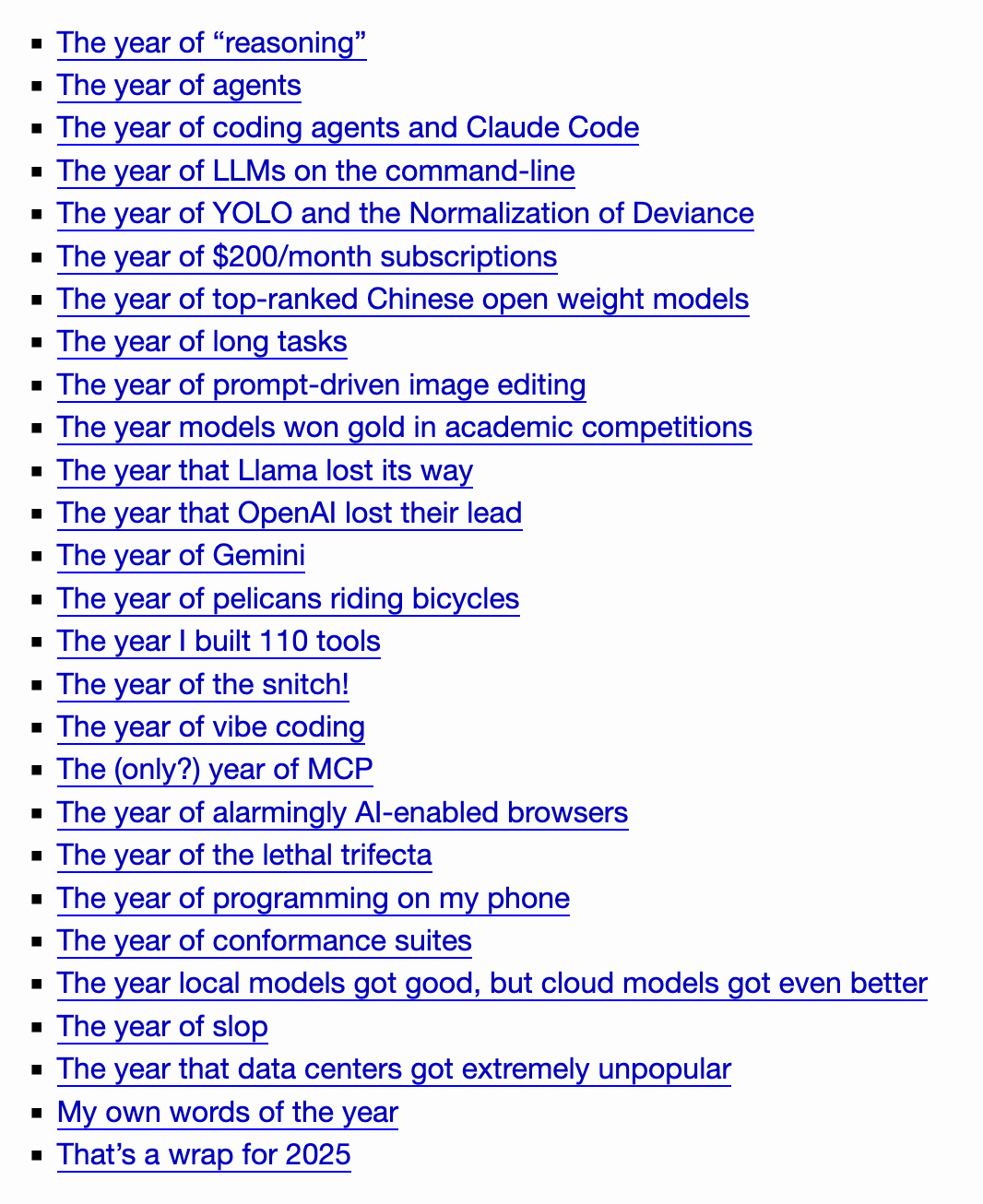
Task: Jump to That's a wrap for 2025
Action: [204, 1155]
